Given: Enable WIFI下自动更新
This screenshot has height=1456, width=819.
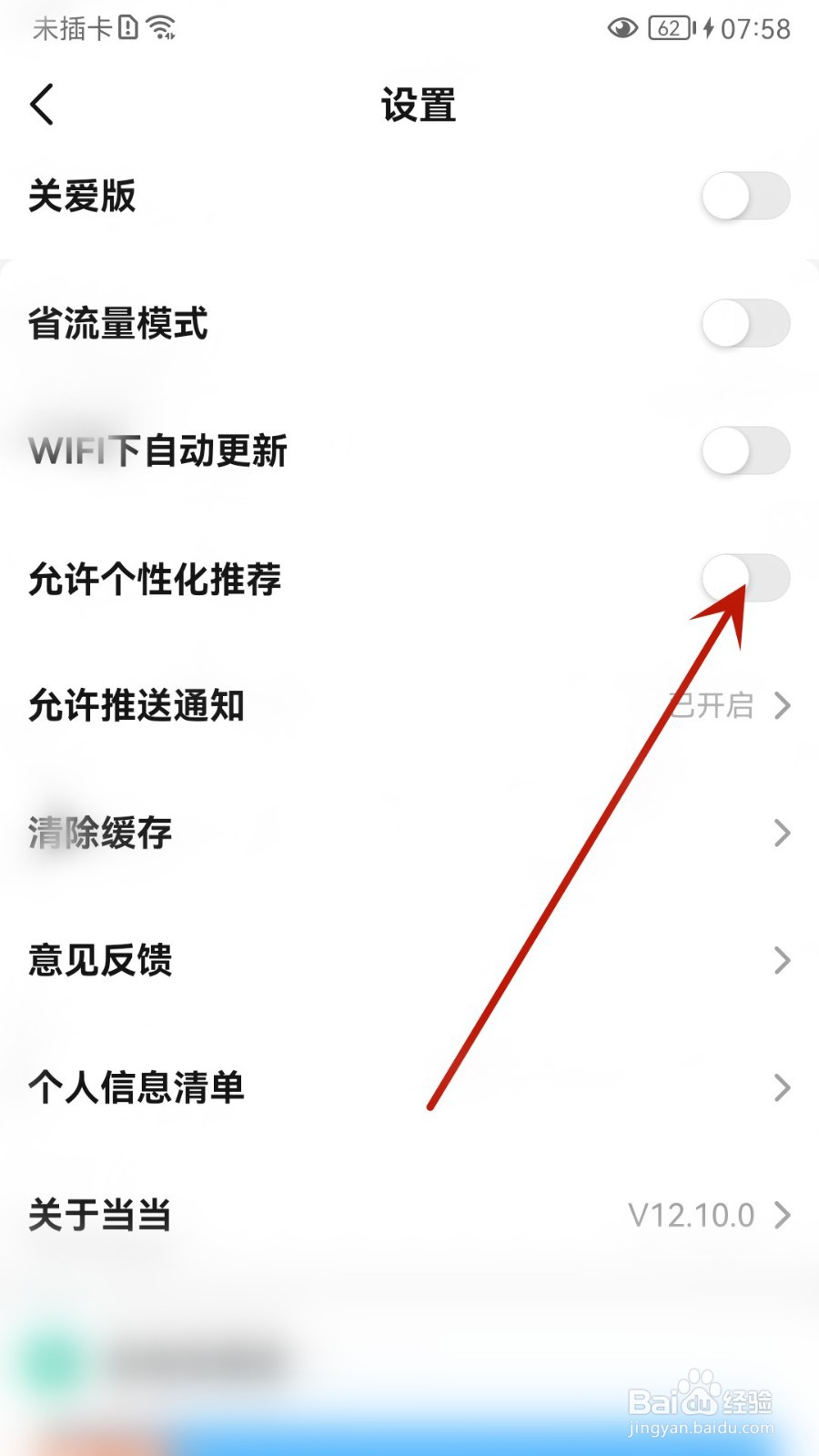Looking at the screenshot, I should (744, 452).
